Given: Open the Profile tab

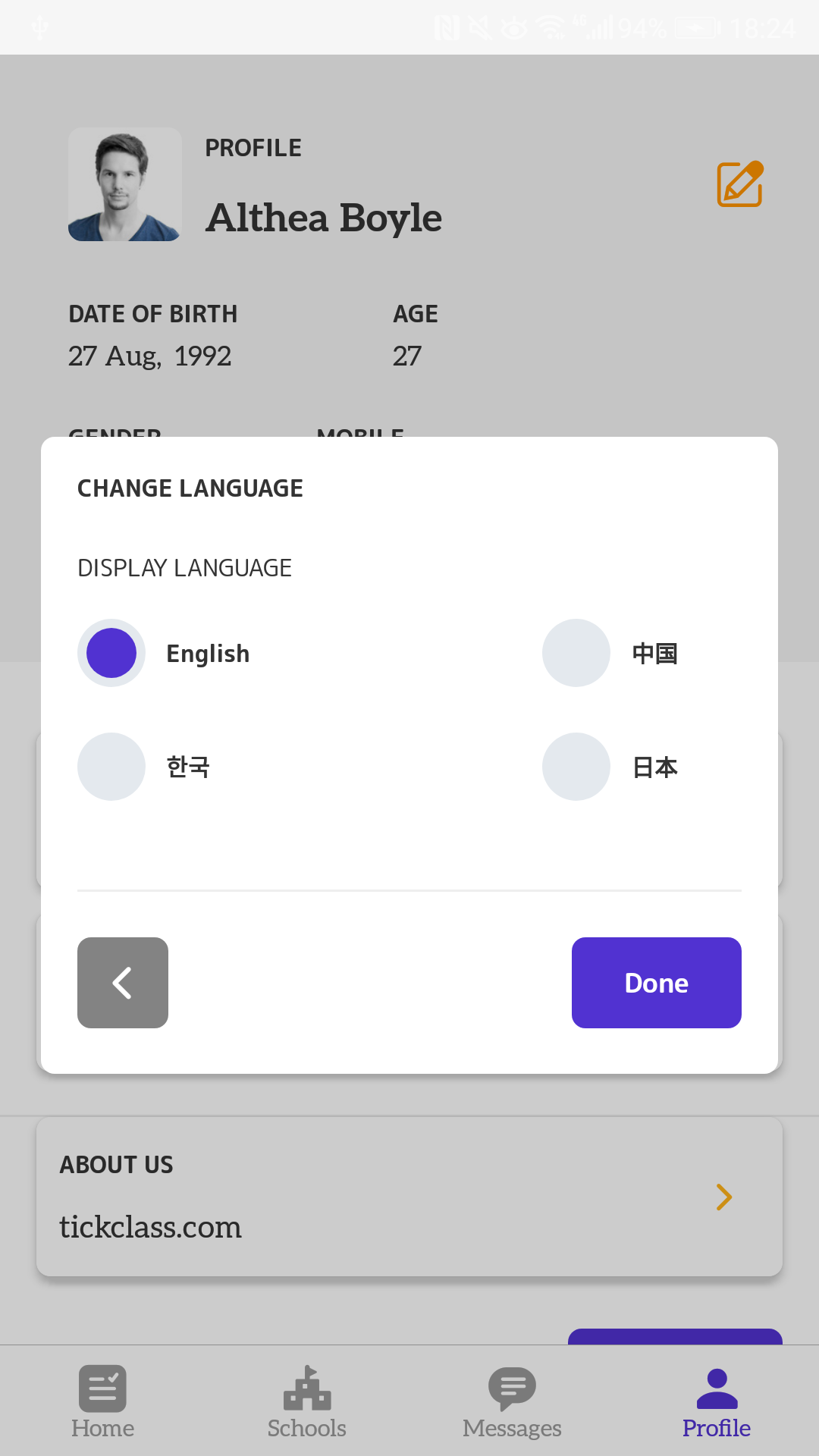Looking at the screenshot, I should pyautogui.click(x=717, y=1401).
